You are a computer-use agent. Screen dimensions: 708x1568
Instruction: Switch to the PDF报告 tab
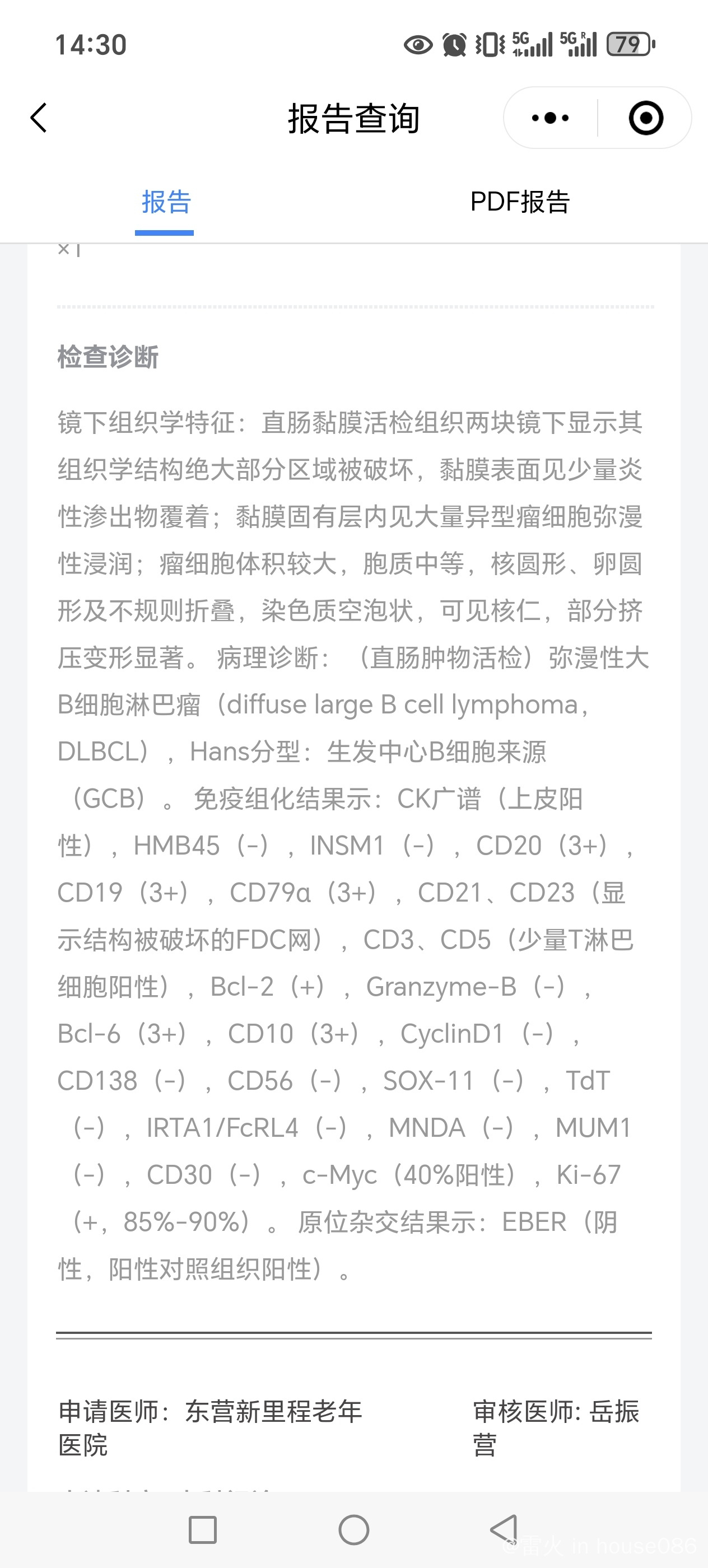[520, 202]
